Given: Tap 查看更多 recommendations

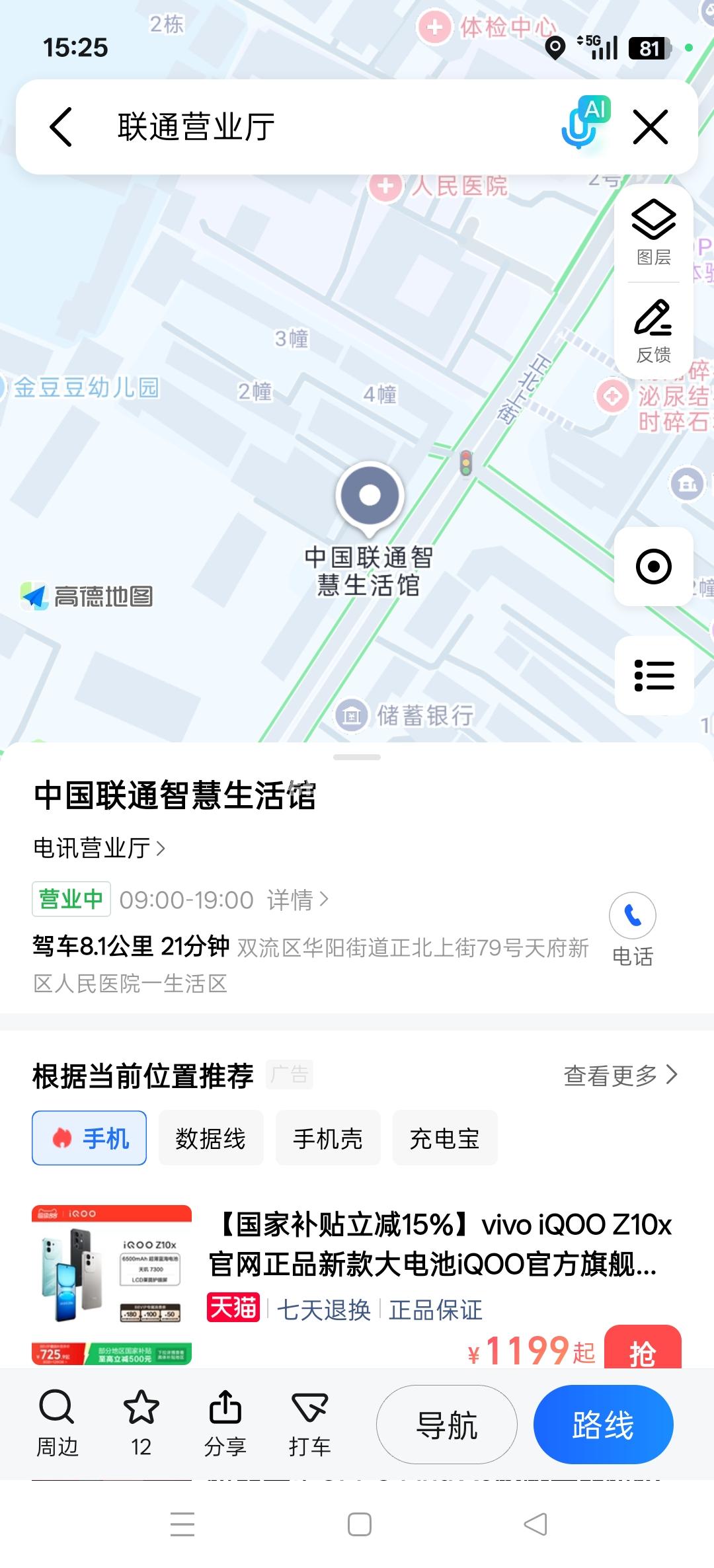Looking at the screenshot, I should coord(620,1076).
